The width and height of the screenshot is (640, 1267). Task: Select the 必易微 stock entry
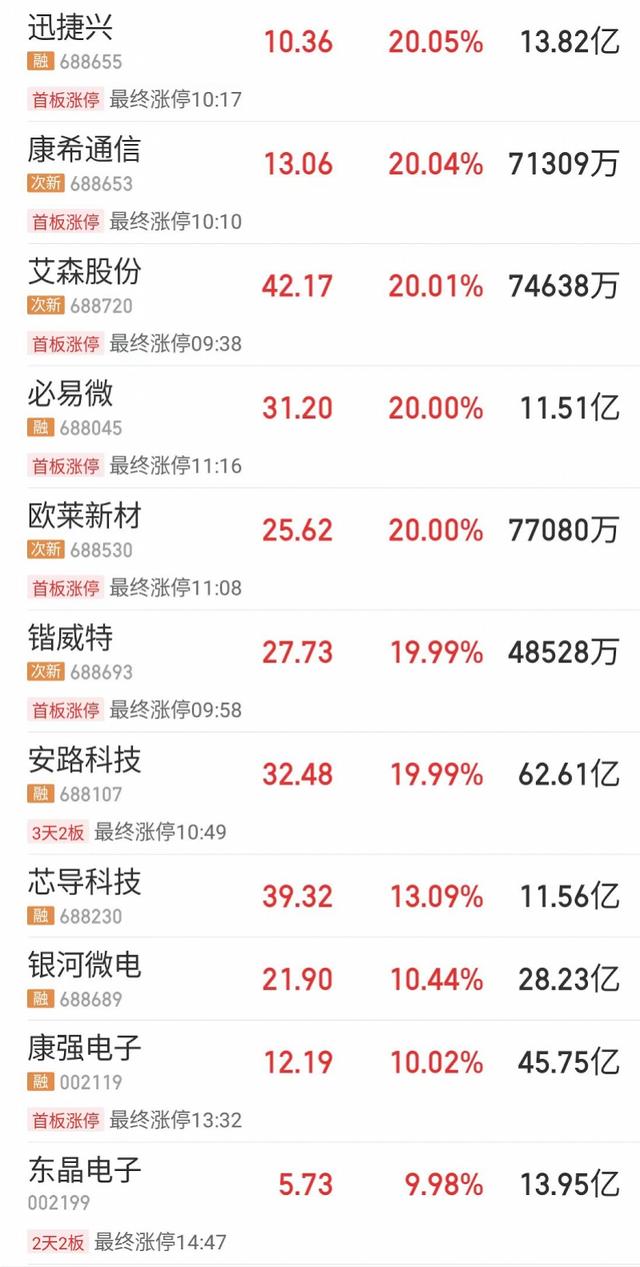[320, 427]
